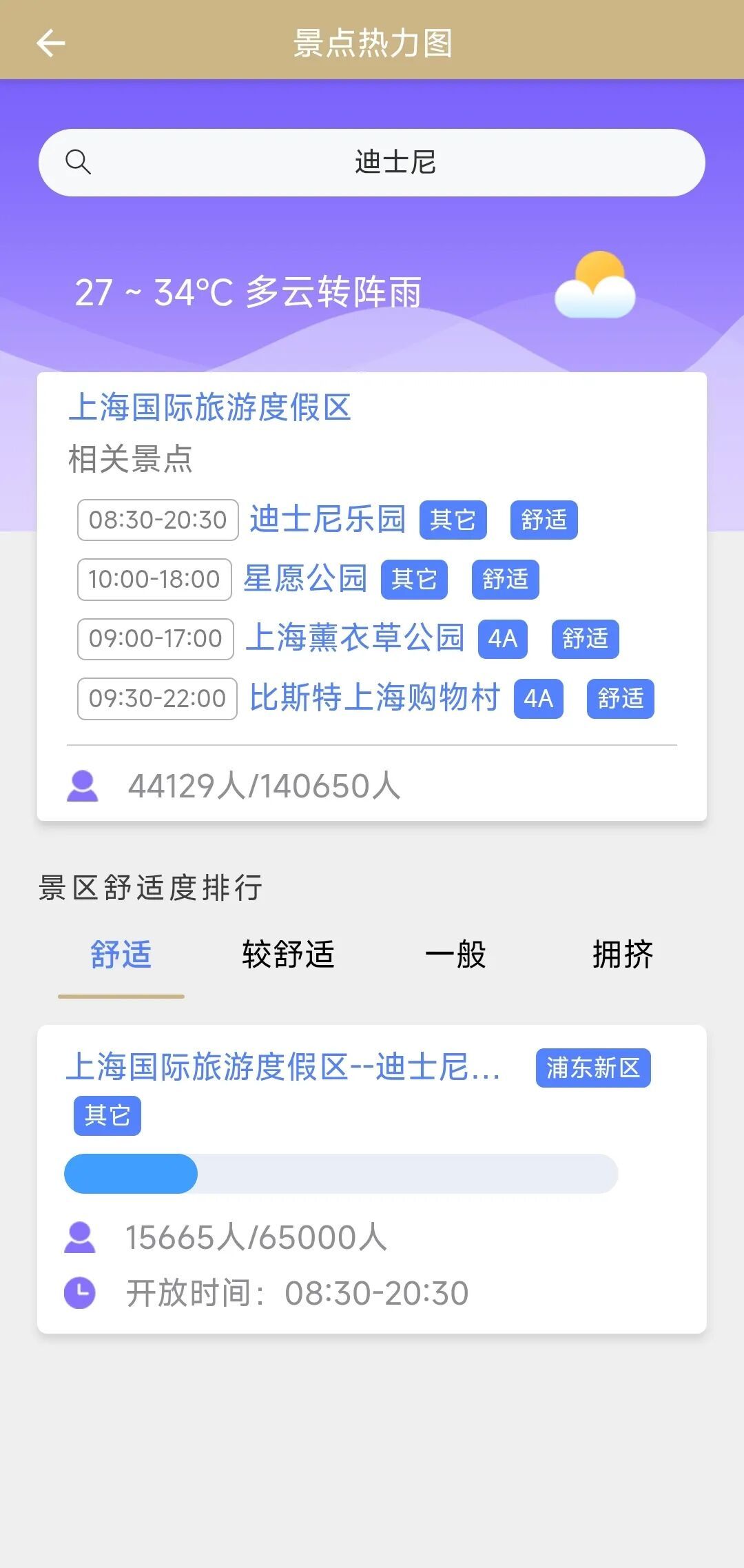This screenshot has width=744, height=1568.
Task: Open the 上海国际旅游度假区--迪士尼 ranking card
Action: (282, 1067)
